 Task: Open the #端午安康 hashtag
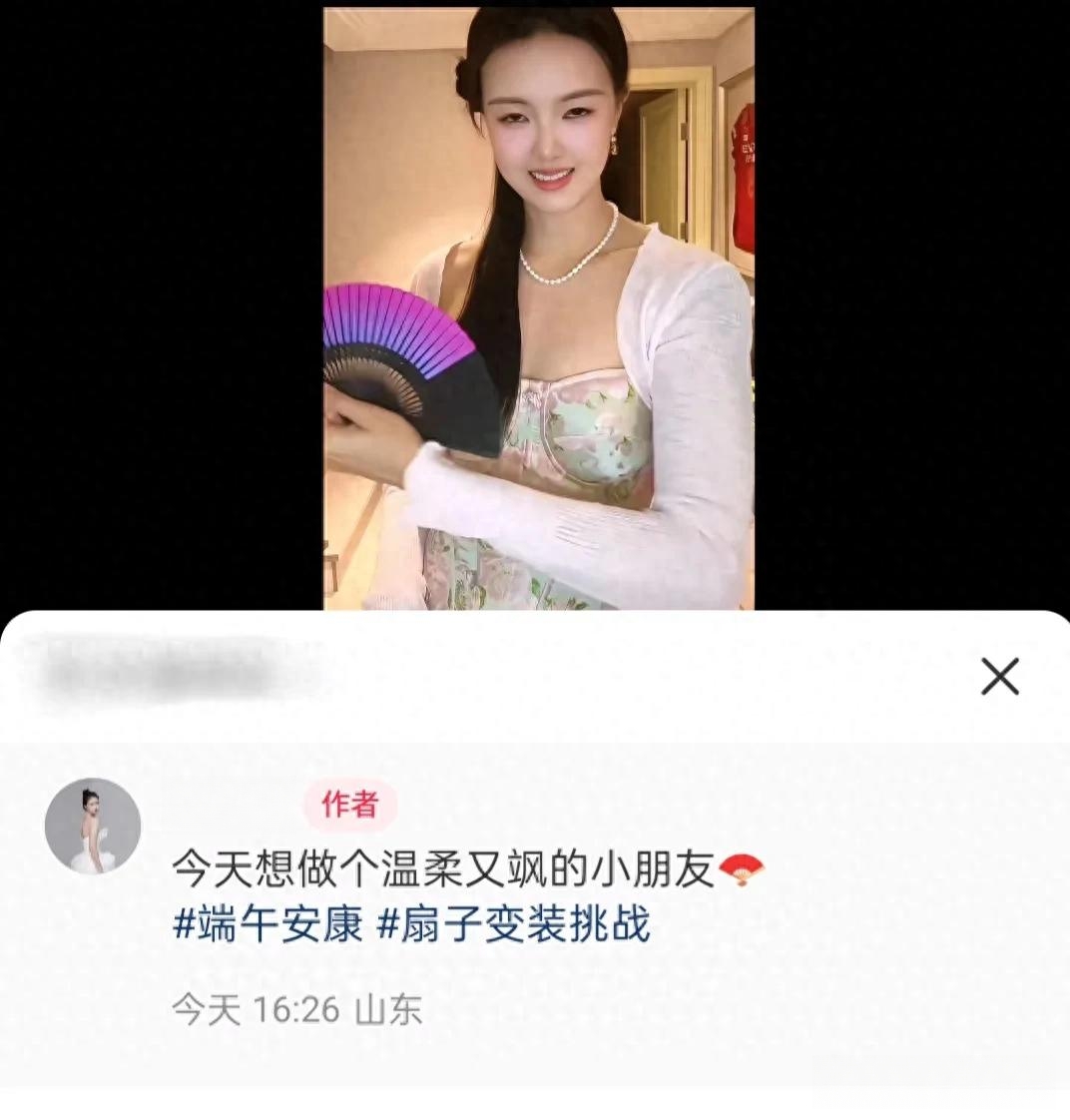pyautogui.click(x=267, y=925)
